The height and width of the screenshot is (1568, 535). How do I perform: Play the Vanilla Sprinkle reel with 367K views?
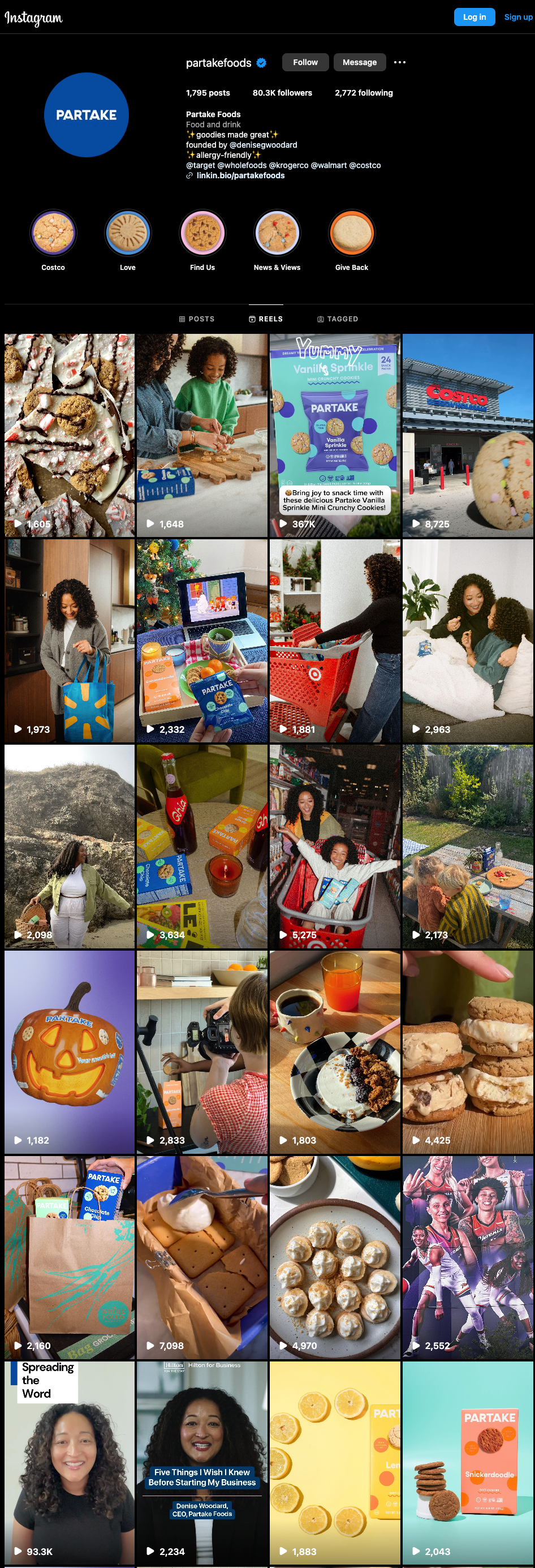click(x=335, y=435)
